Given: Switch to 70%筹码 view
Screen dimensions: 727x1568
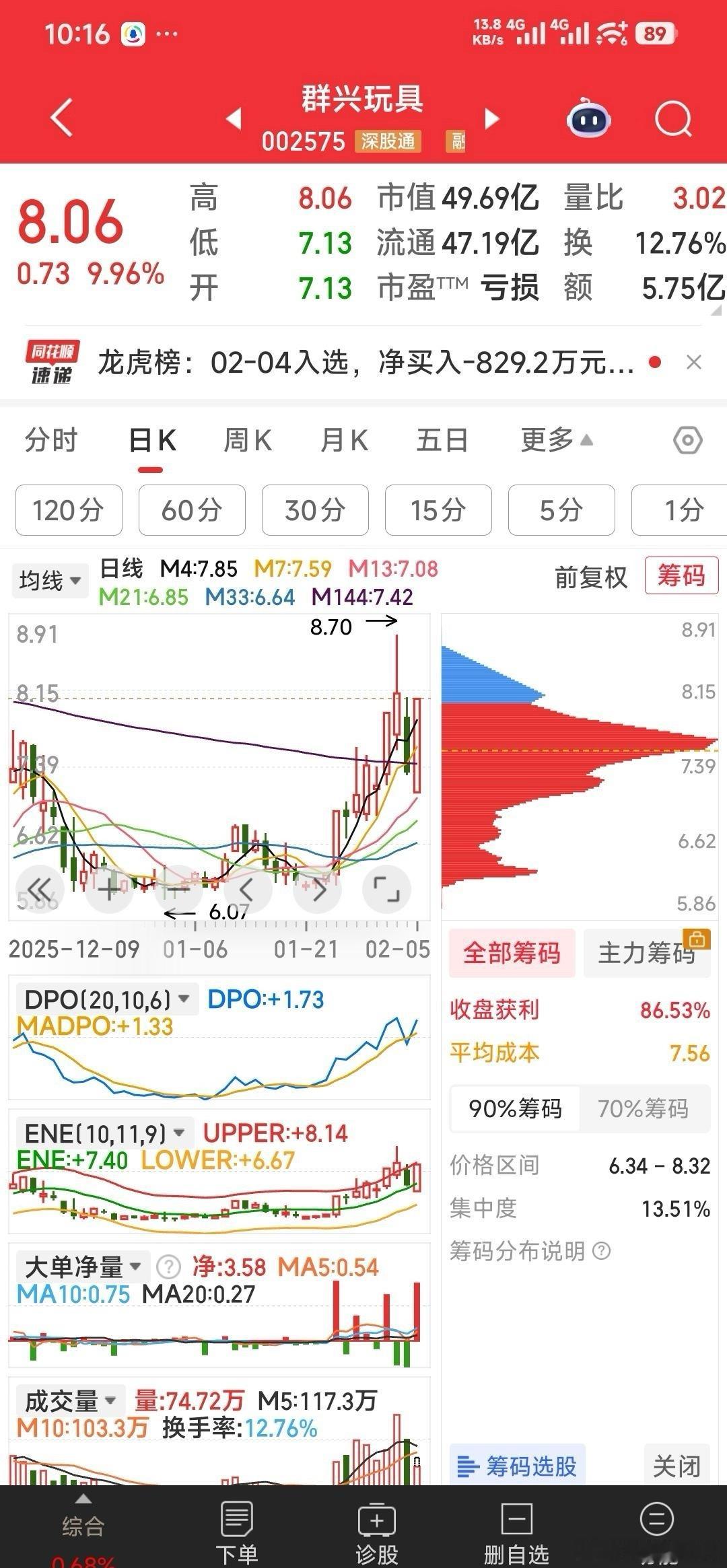Looking at the screenshot, I should point(643,1108).
